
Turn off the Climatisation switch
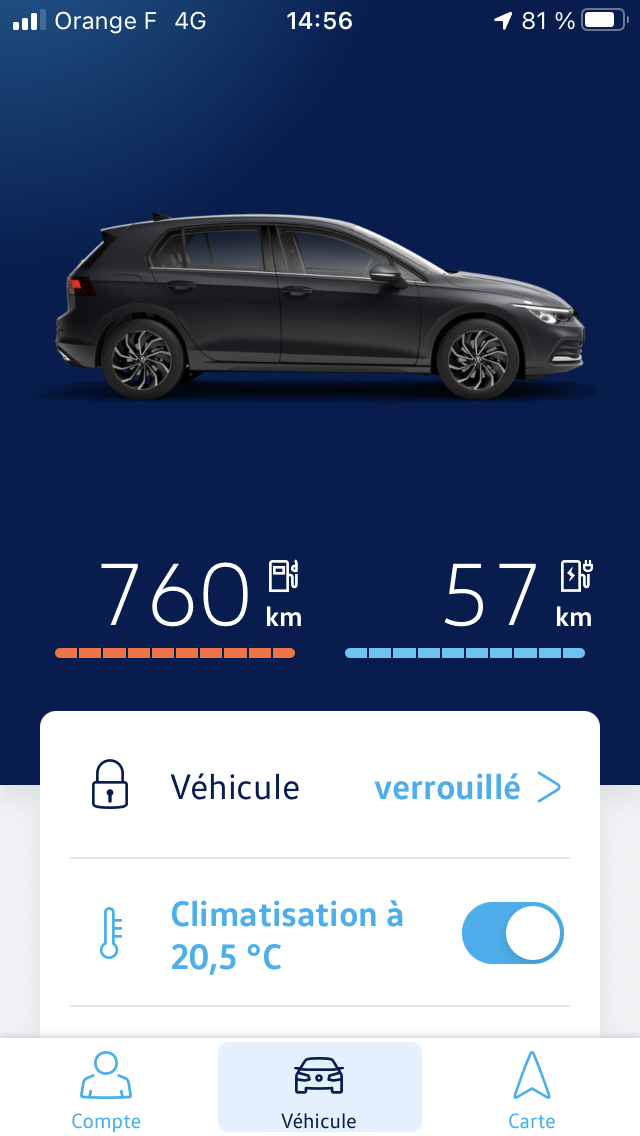pyautogui.click(x=512, y=933)
